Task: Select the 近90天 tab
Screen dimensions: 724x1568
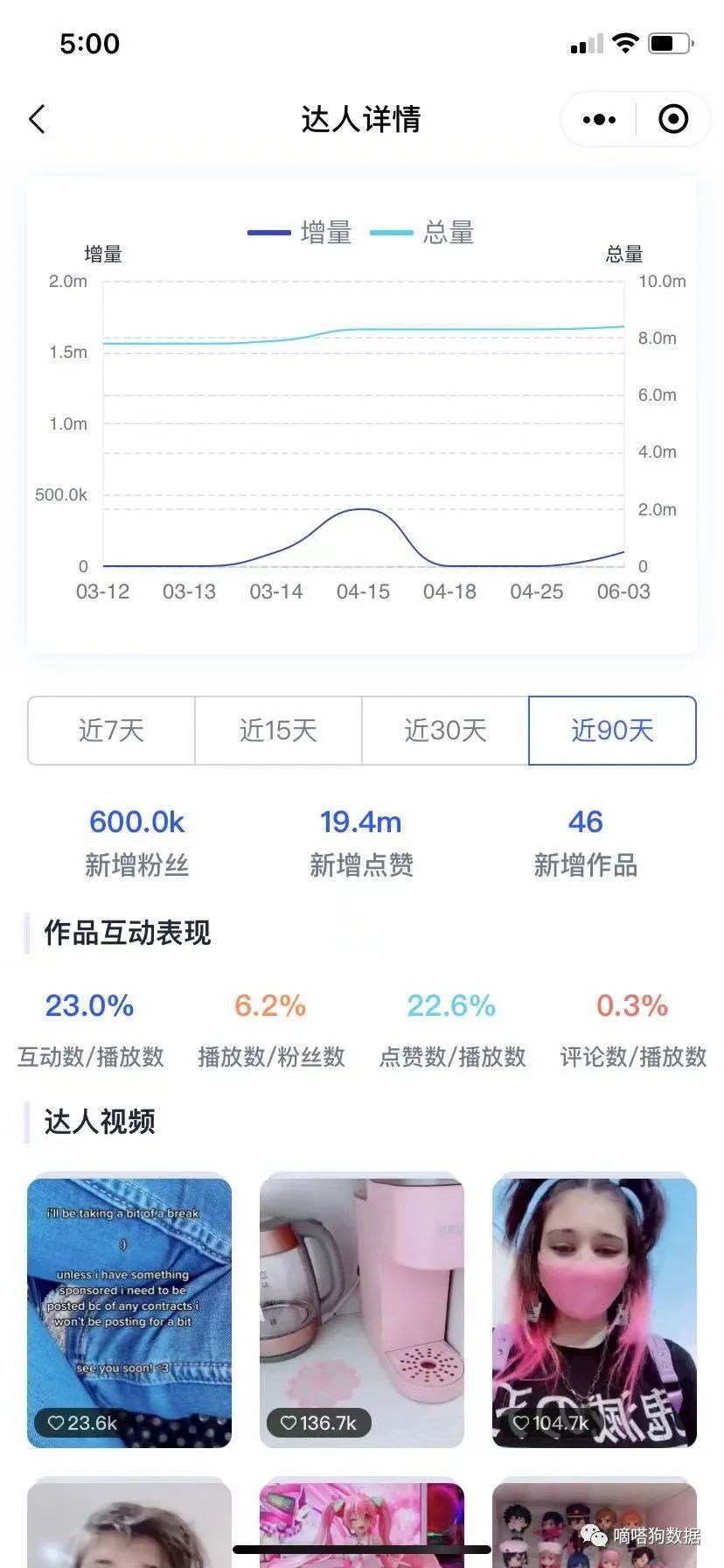Action: coord(612,731)
